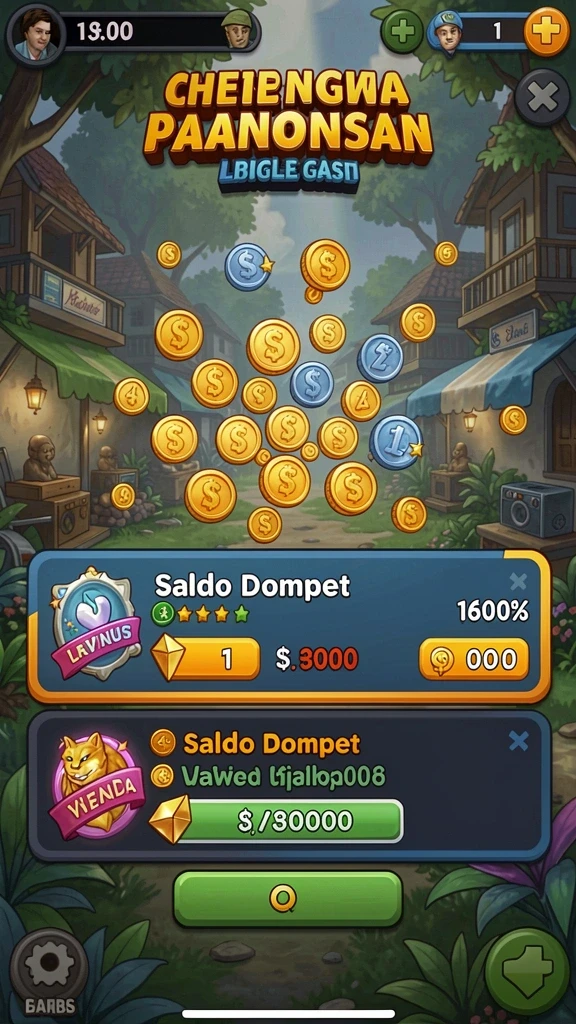Tap the green $/30000 button

point(287,821)
